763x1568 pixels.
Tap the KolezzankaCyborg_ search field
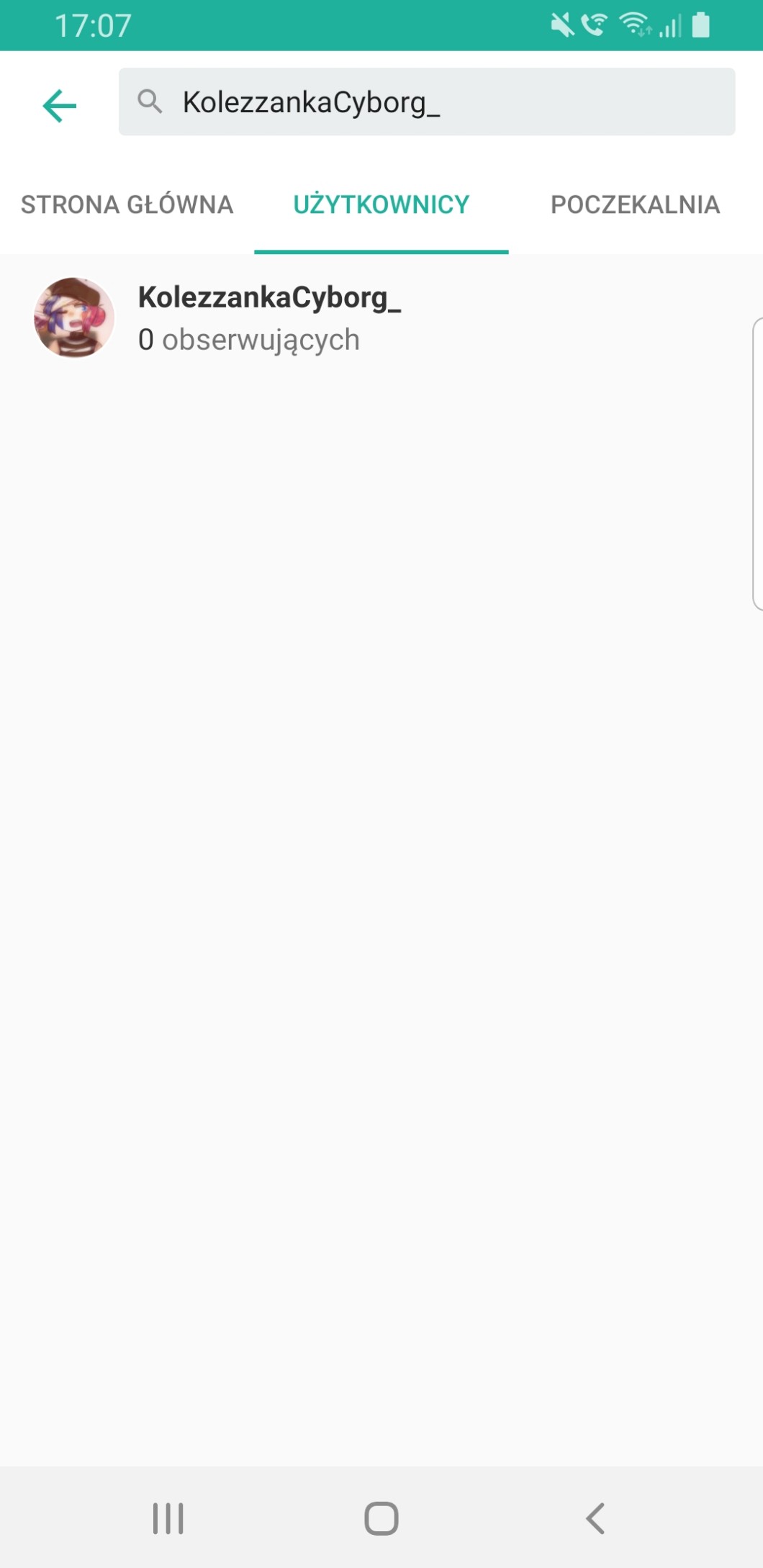click(x=426, y=102)
